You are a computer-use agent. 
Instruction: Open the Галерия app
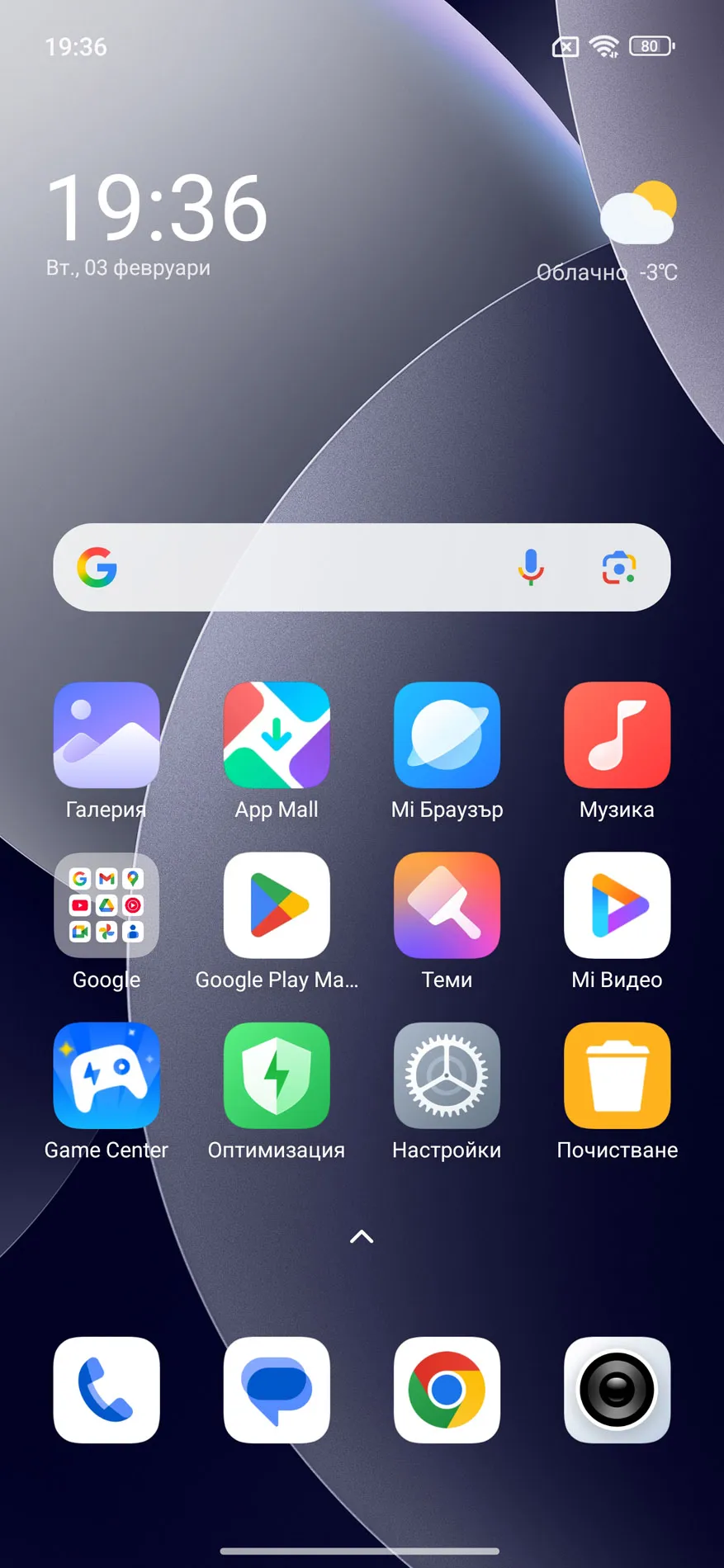tap(106, 735)
